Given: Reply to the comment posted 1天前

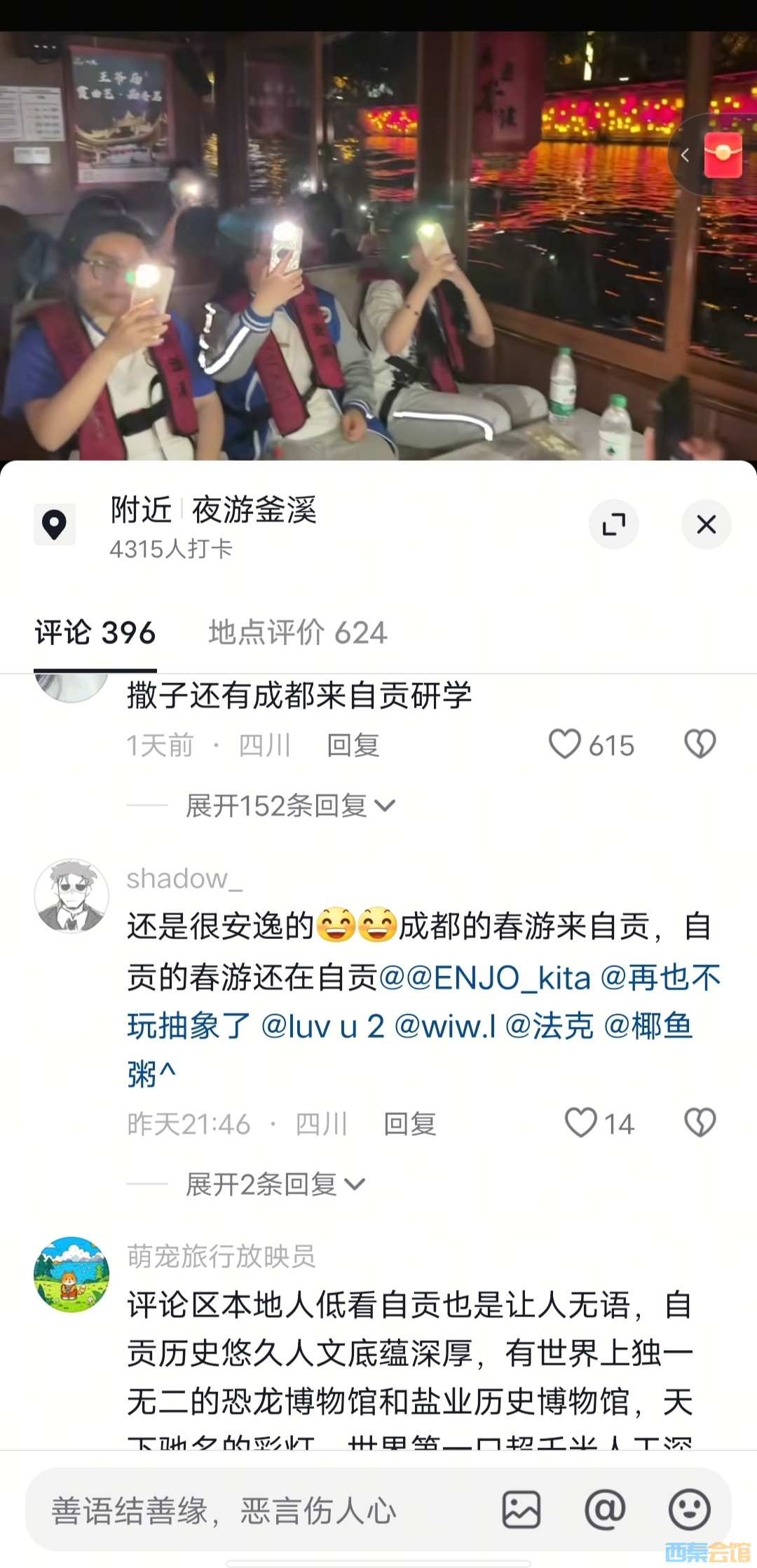Looking at the screenshot, I should tap(353, 745).
